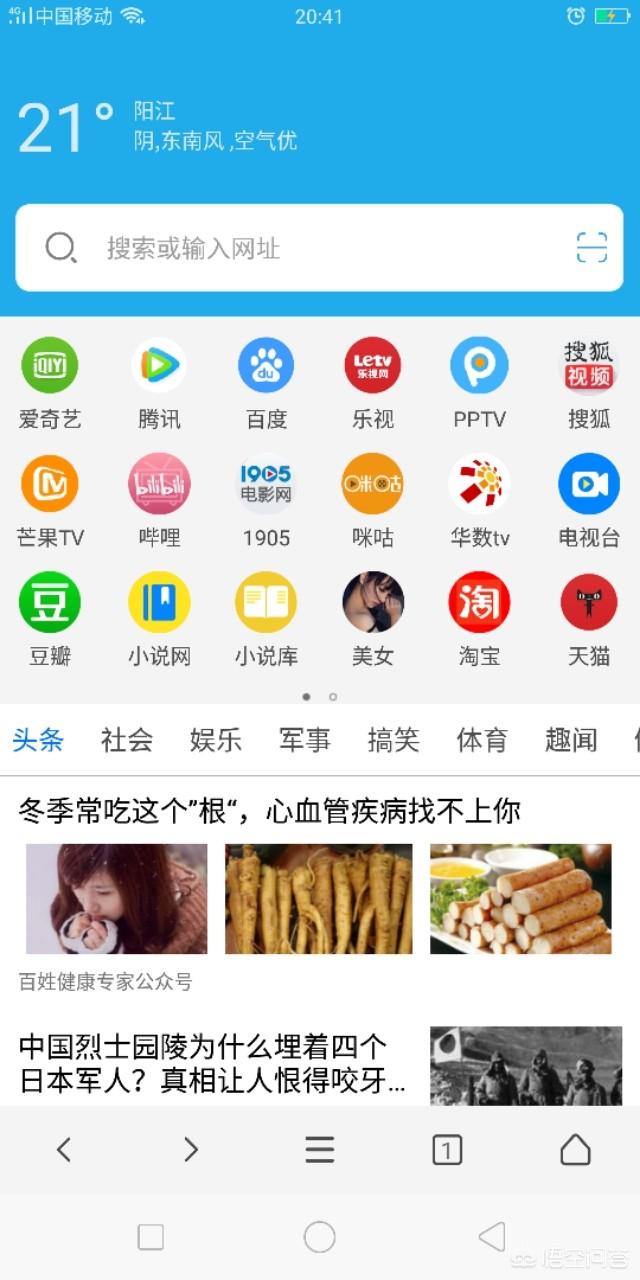This screenshot has height=1280, width=640.
Task: Open the 芒果TV shortcut
Action: point(50,502)
